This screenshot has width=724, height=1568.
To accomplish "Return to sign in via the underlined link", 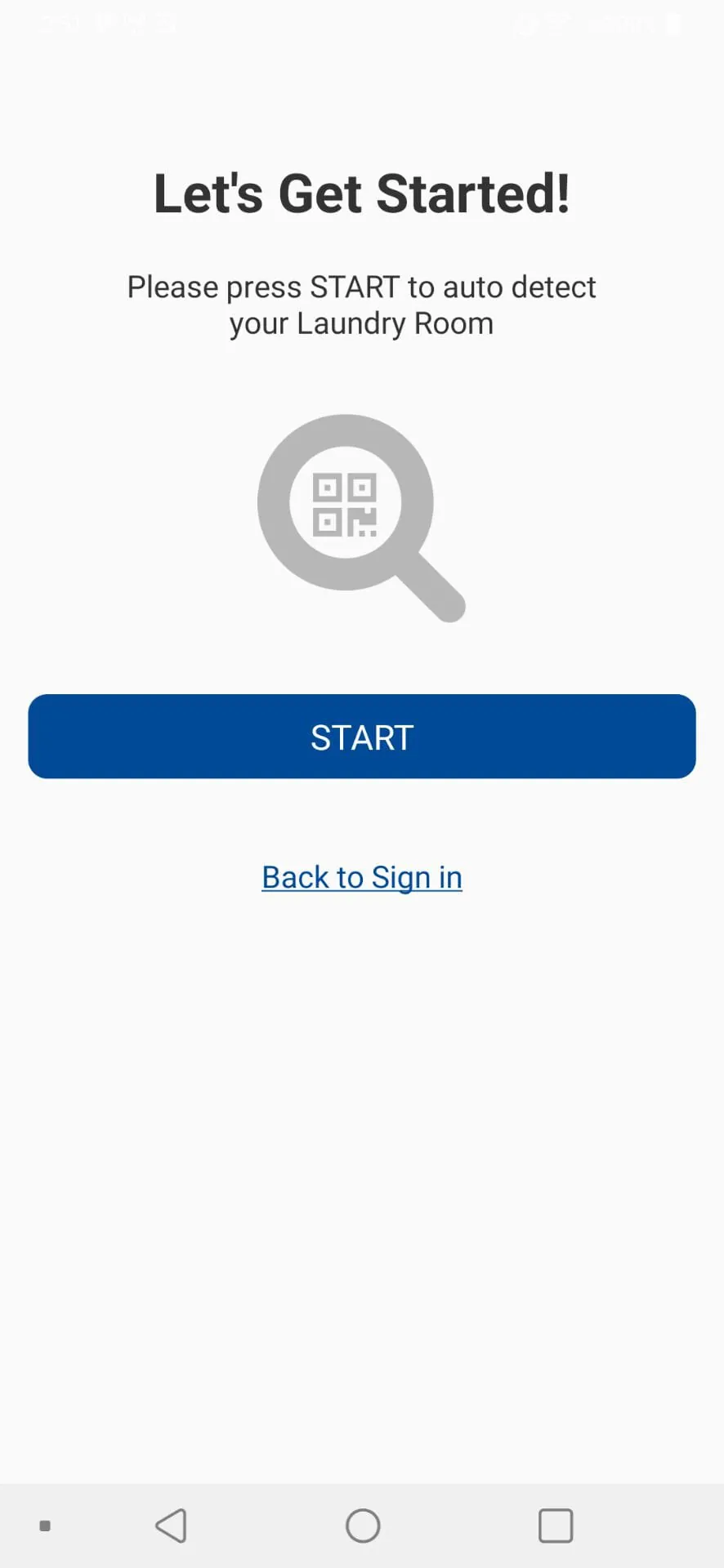I will (361, 876).
